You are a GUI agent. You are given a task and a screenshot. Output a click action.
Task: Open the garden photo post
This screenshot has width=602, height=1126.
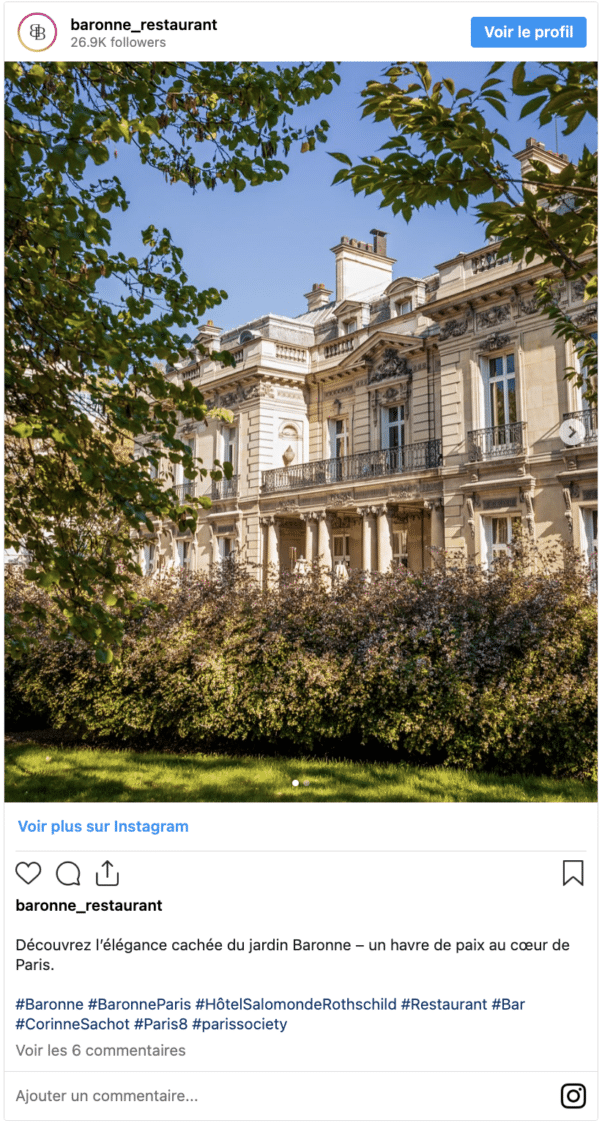[x=300, y=432]
